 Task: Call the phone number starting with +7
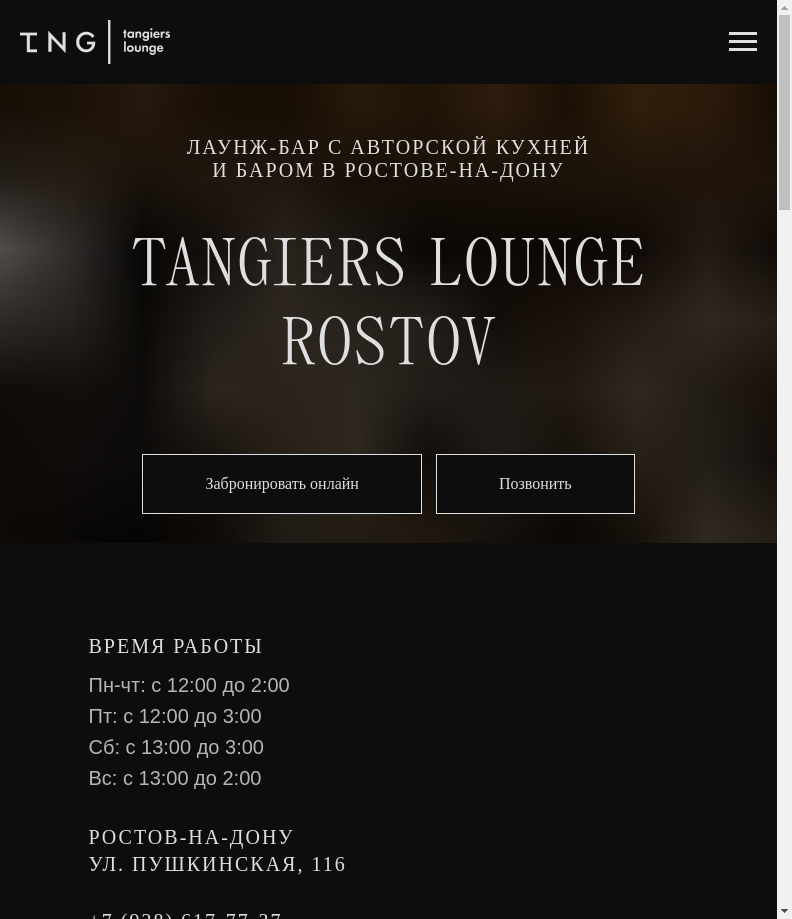186,914
